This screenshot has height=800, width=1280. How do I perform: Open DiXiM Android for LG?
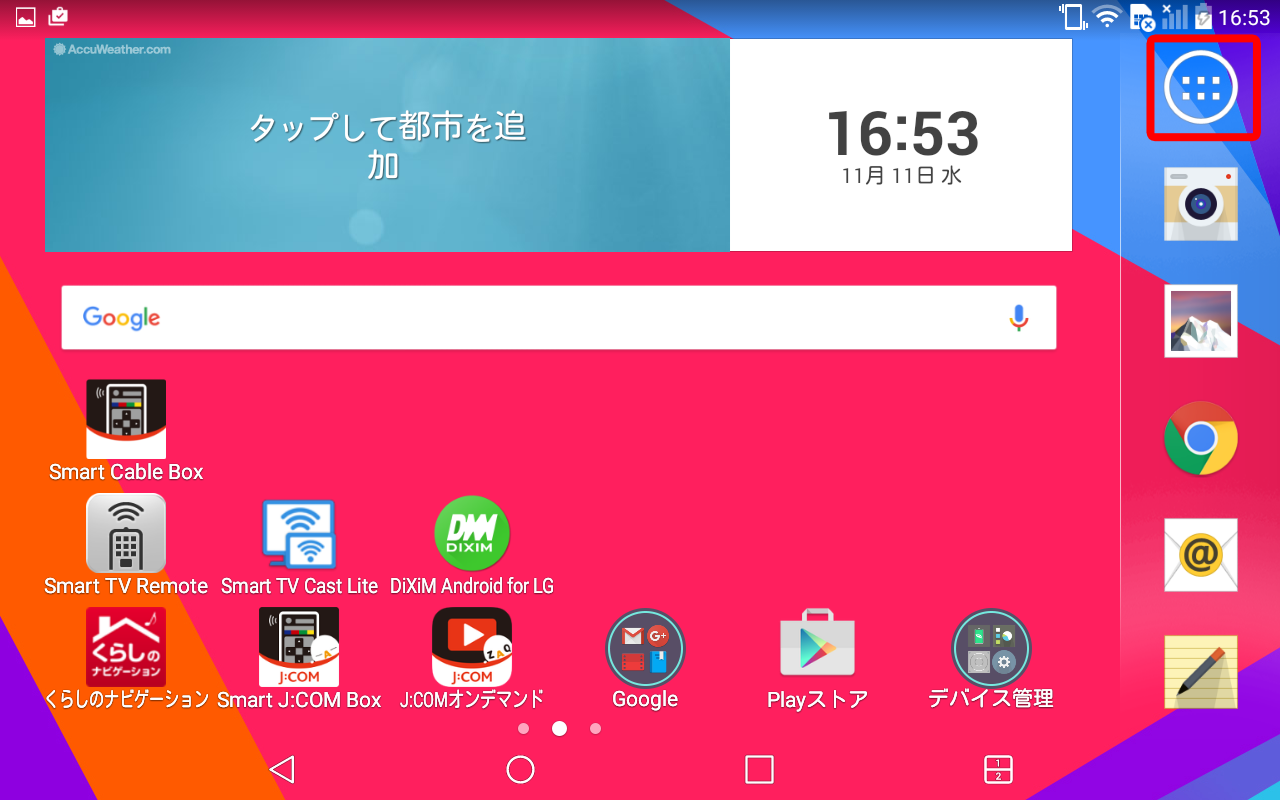[471, 534]
